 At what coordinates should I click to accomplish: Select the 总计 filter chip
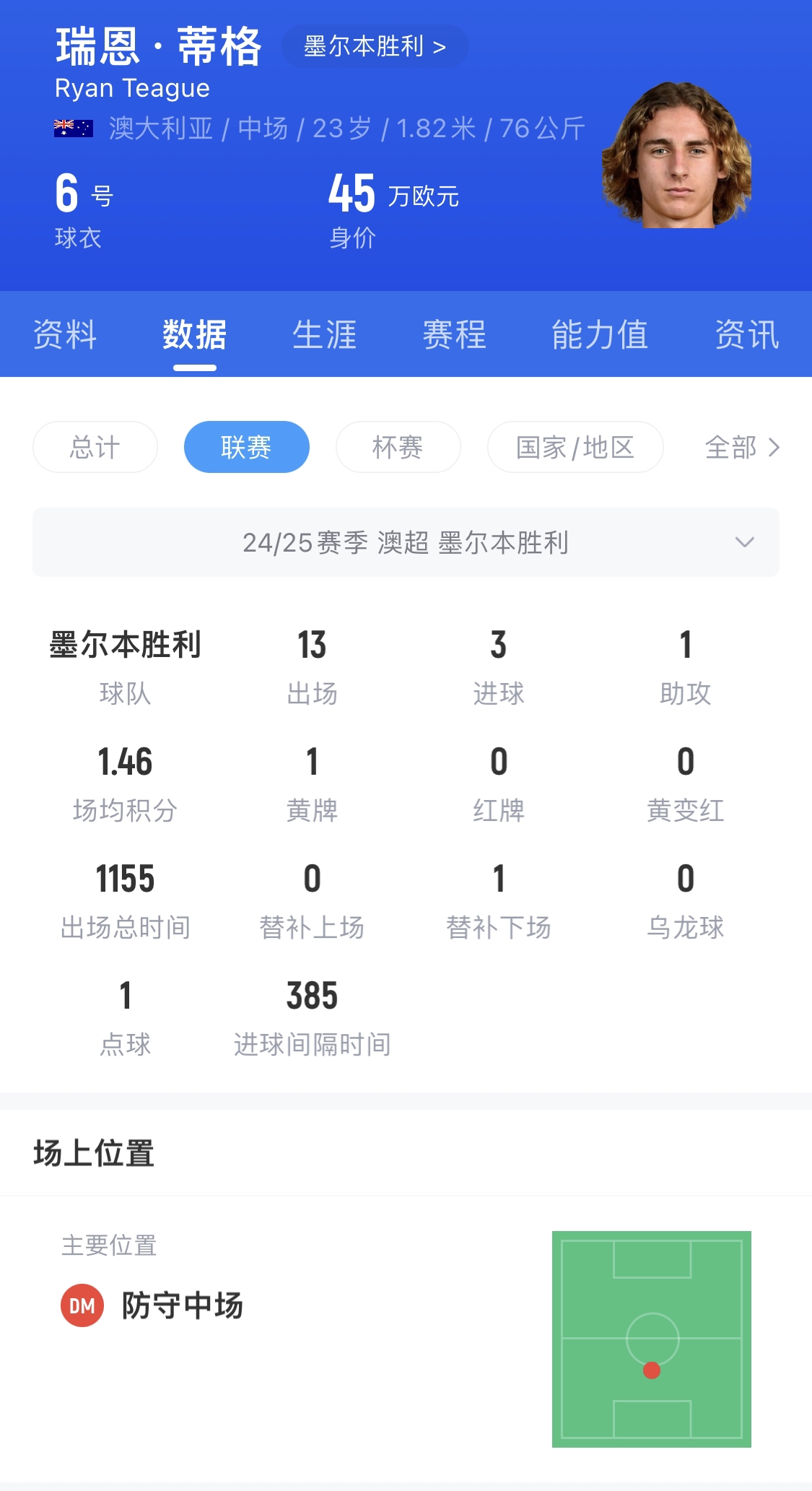(x=95, y=448)
